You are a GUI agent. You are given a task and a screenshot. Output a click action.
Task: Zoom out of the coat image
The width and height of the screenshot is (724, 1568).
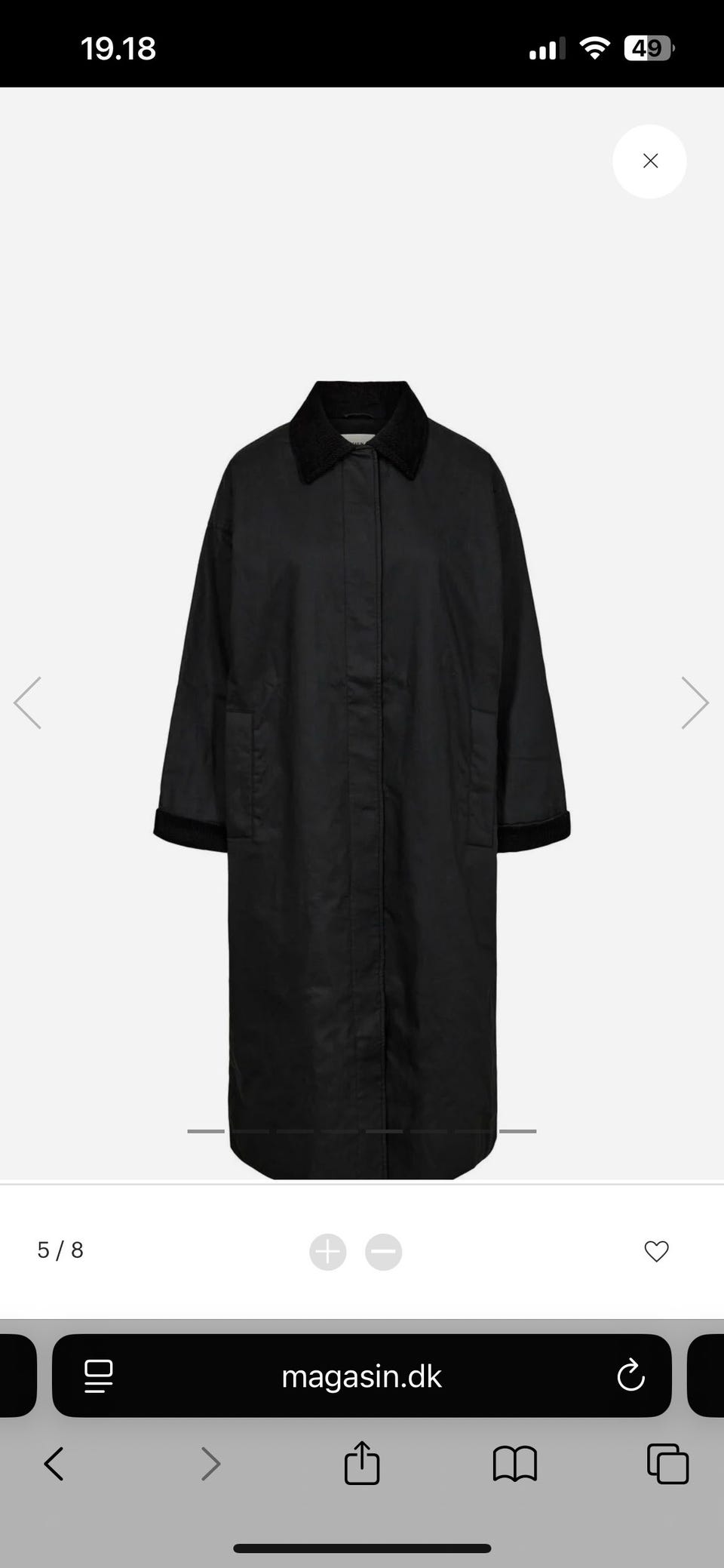[384, 1252]
